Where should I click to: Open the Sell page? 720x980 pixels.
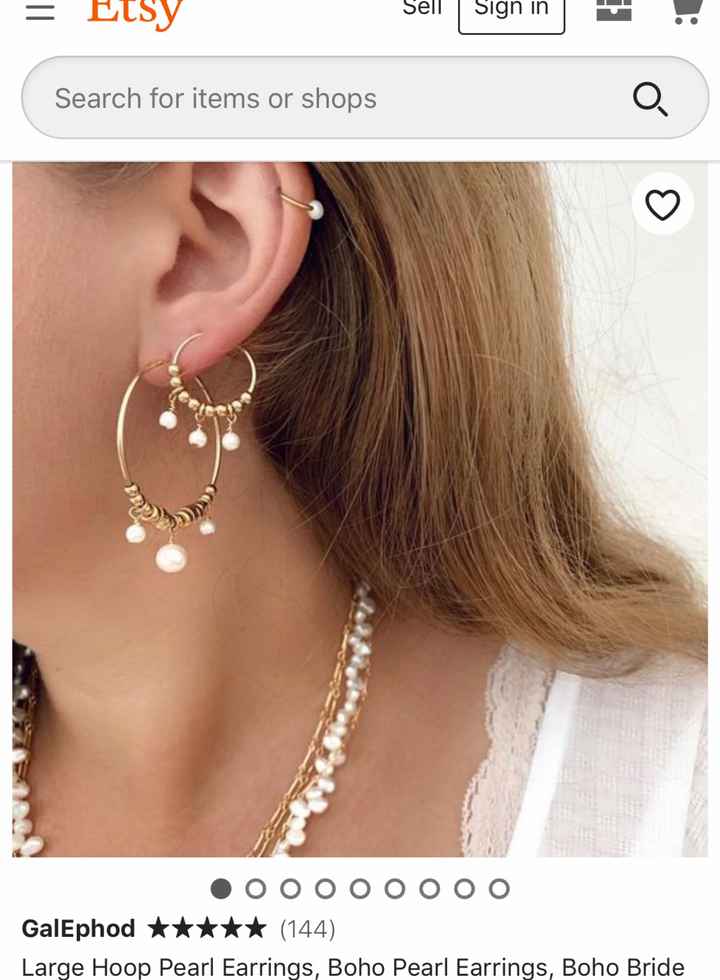tap(421, 8)
